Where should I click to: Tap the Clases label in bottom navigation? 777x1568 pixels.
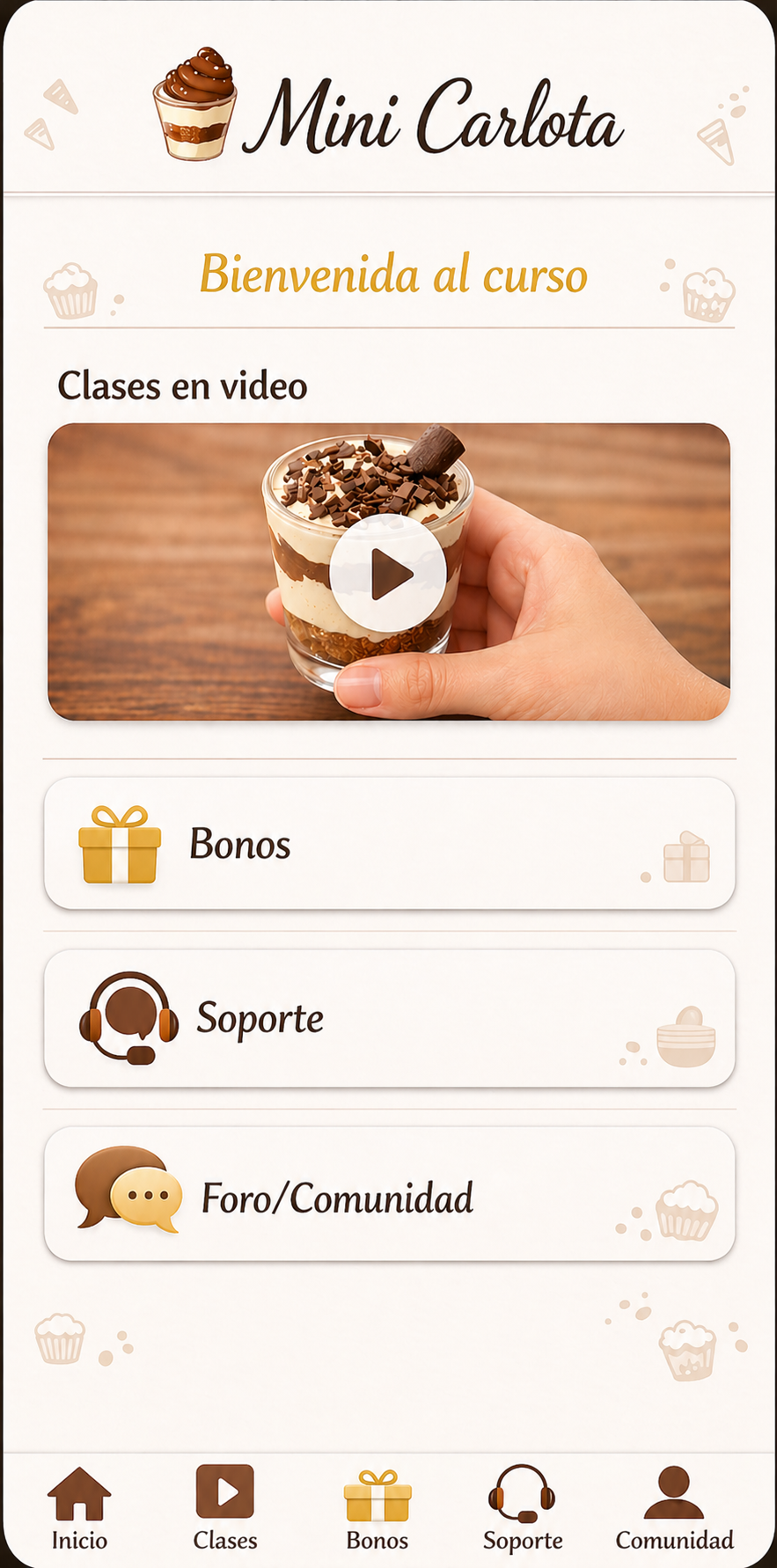pyautogui.click(x=225, y=1541)
